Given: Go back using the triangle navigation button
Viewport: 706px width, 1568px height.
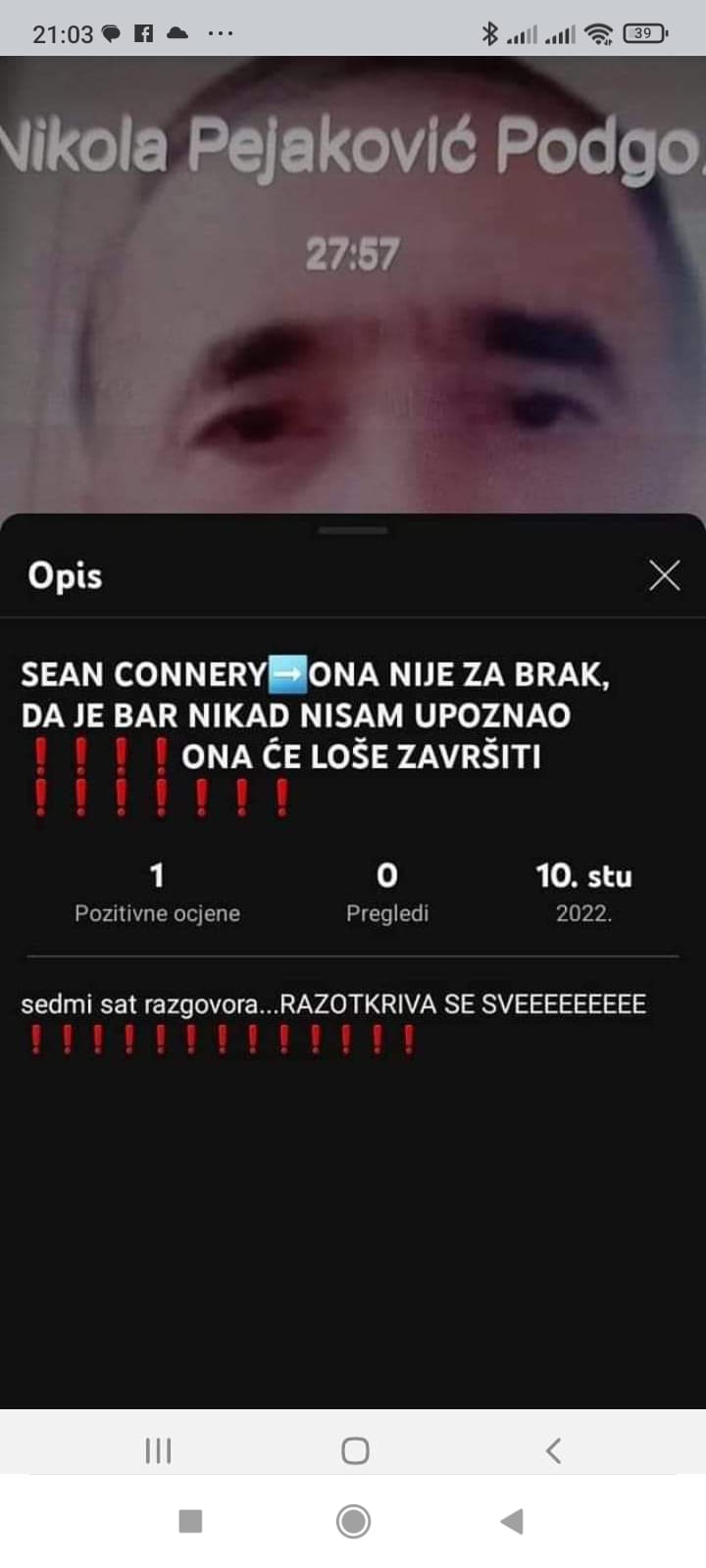Looking at the screenshot, I should [x=512, y=1521].
